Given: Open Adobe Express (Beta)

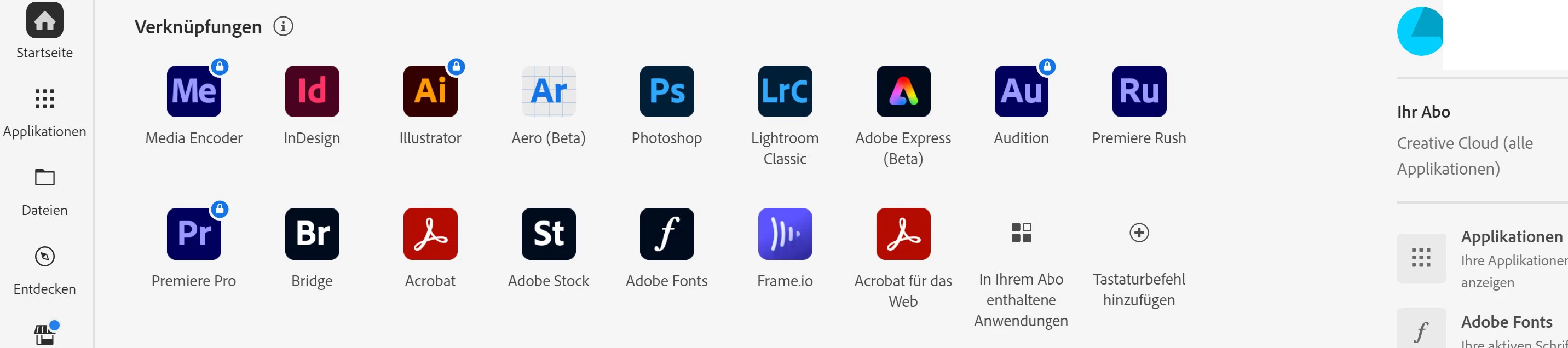Looking at the screenshot, I should [903, 92].
